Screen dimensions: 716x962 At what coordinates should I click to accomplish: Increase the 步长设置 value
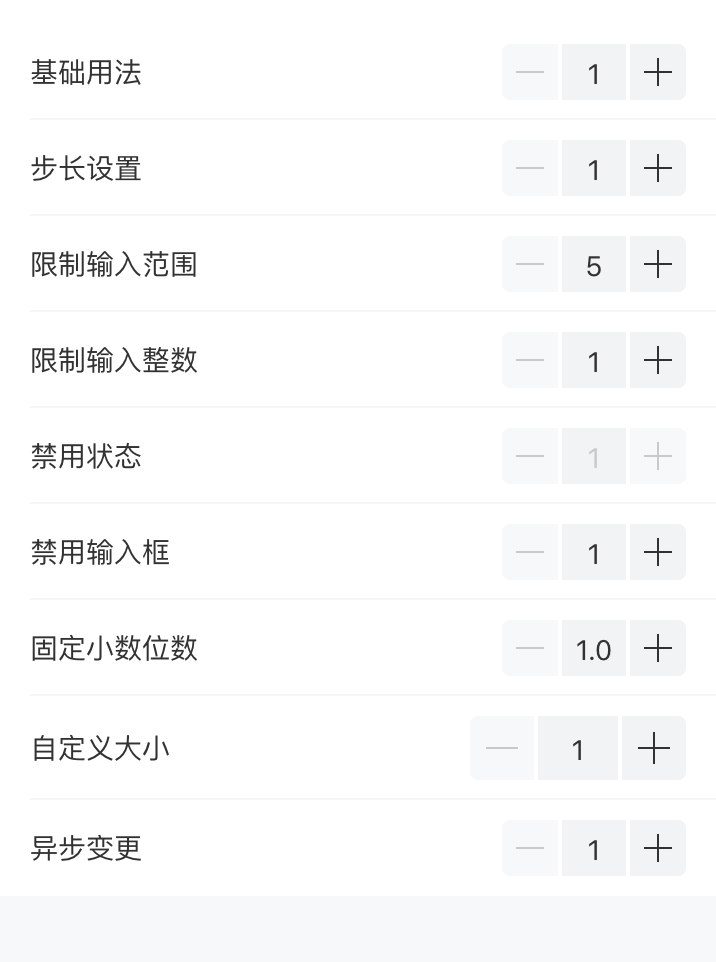click(x=657, y=168)
